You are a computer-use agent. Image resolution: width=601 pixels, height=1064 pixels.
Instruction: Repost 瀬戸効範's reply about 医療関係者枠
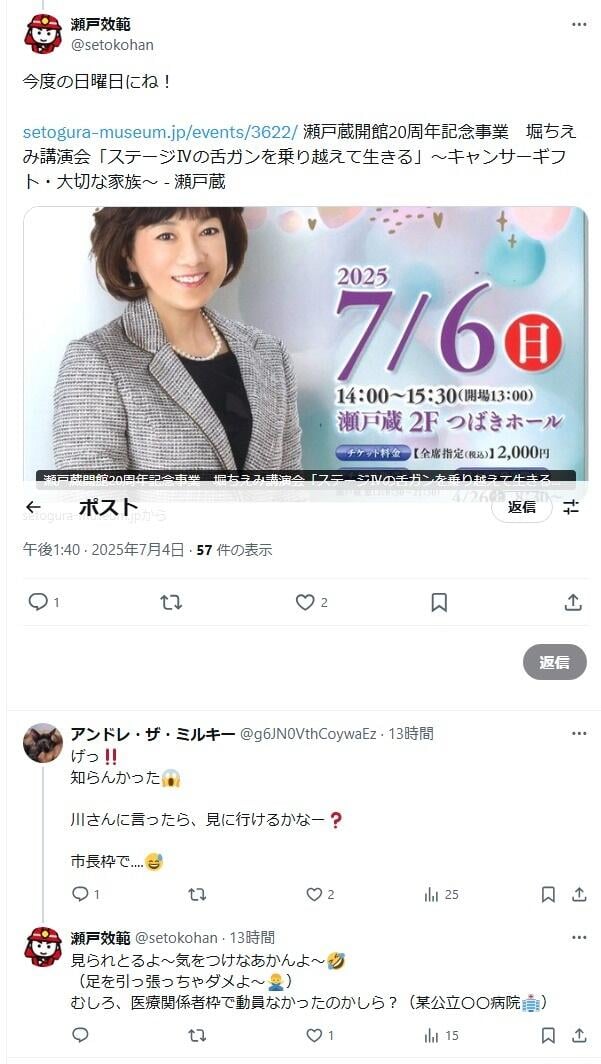point(197,1036)
